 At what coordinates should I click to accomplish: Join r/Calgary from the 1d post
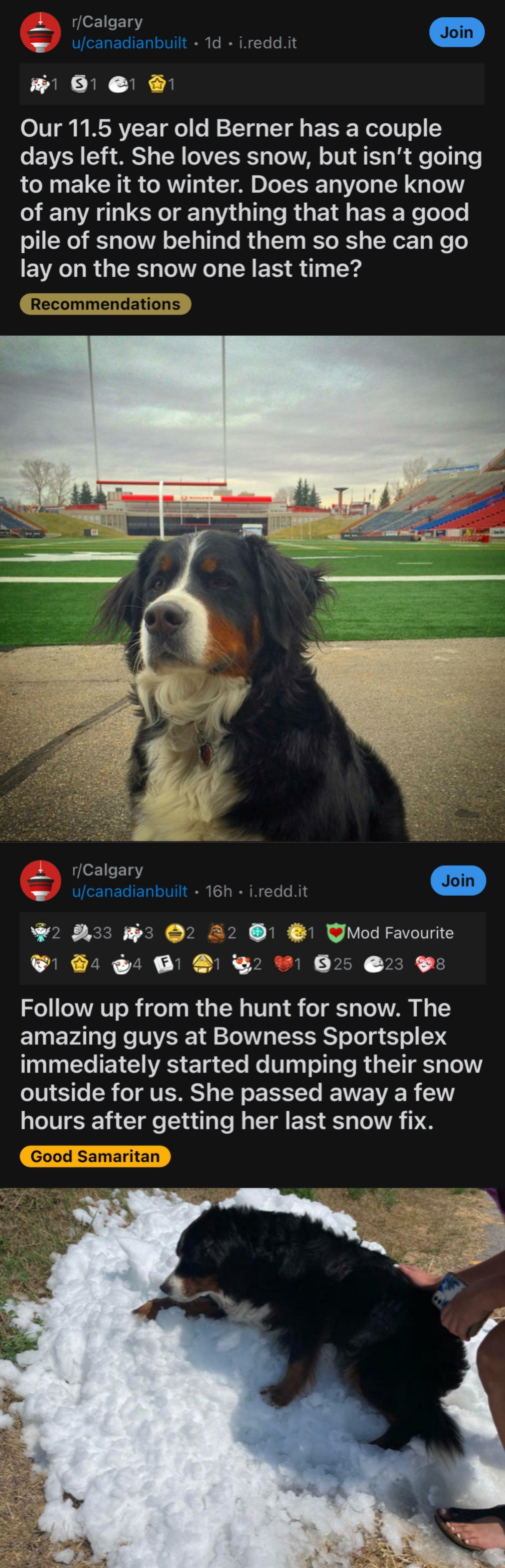(x=456, y=32)
